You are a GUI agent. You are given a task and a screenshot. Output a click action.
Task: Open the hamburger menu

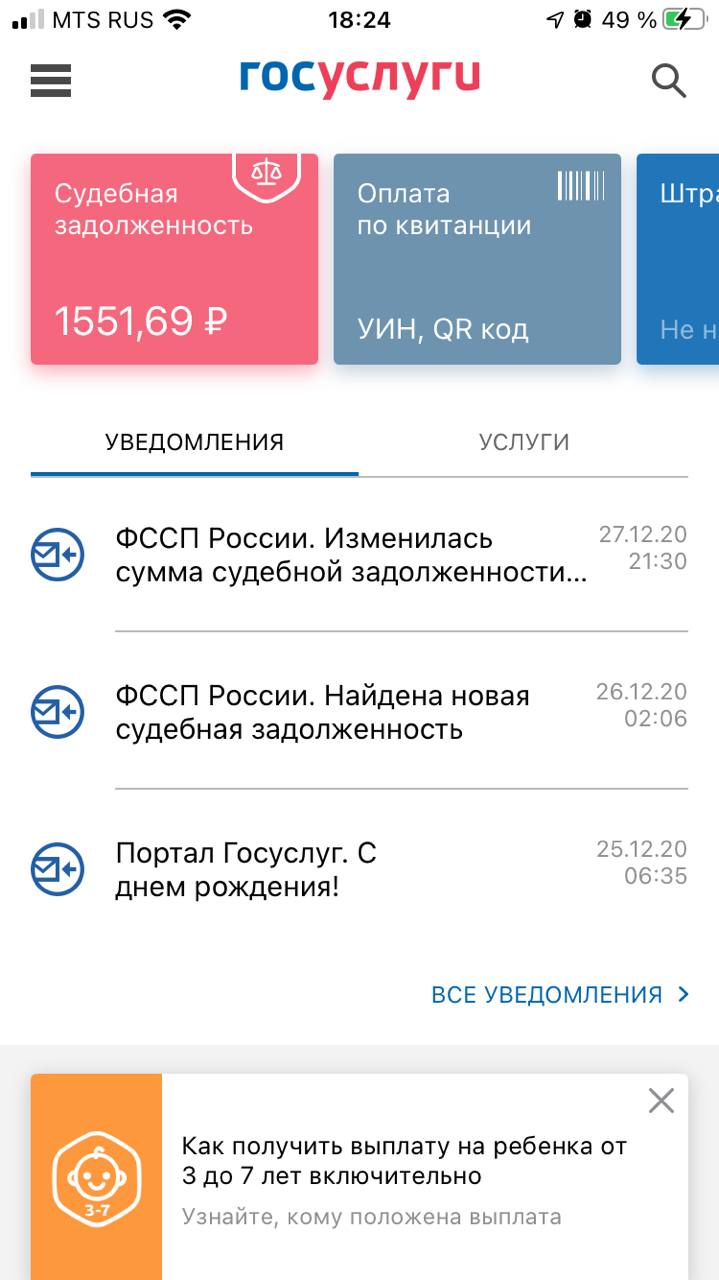coord(50,80)
